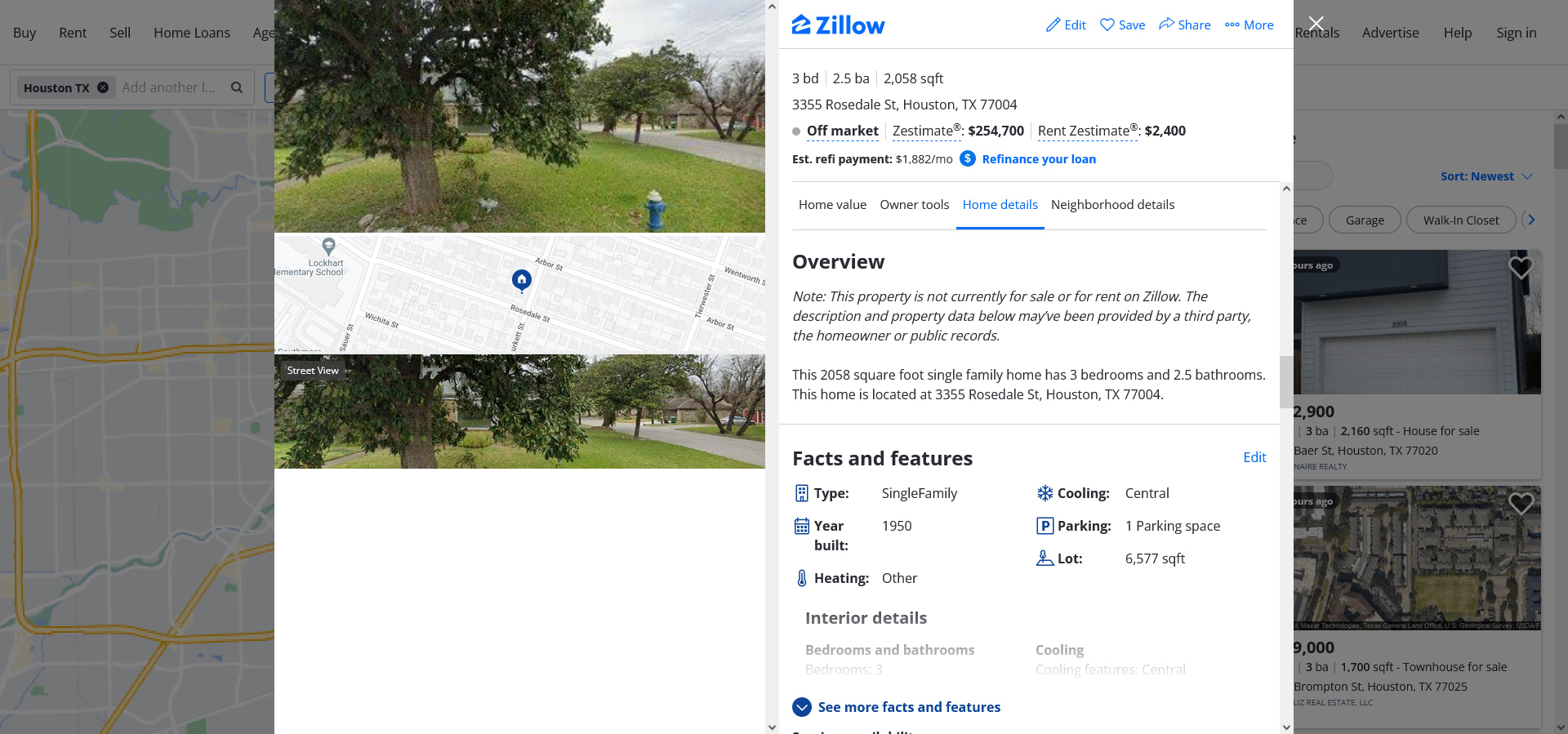Switch to the Neighborhood details tab

coord(1112,205)
